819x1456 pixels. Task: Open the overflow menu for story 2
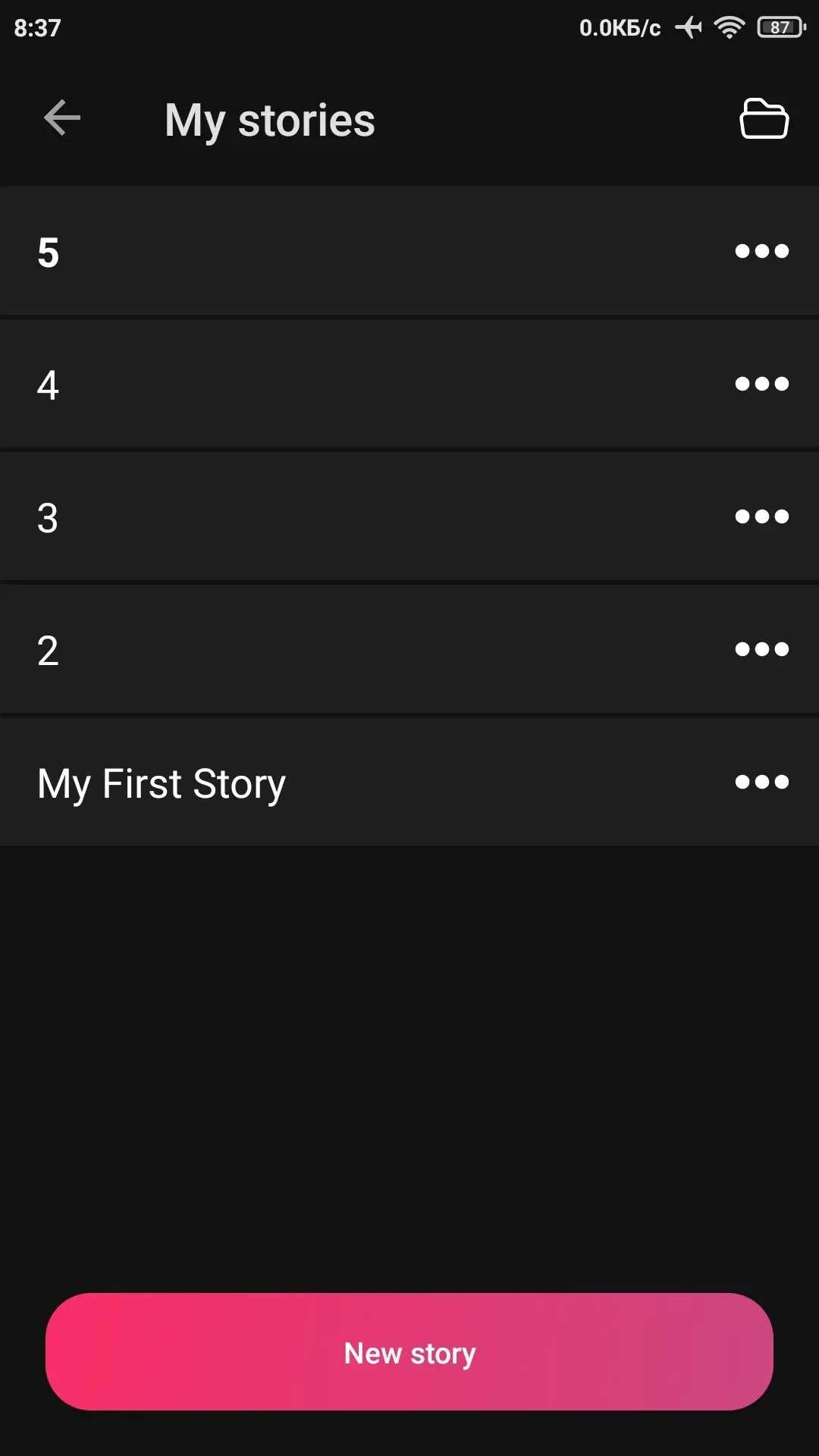pyautogui.click(x=761, y=649)
